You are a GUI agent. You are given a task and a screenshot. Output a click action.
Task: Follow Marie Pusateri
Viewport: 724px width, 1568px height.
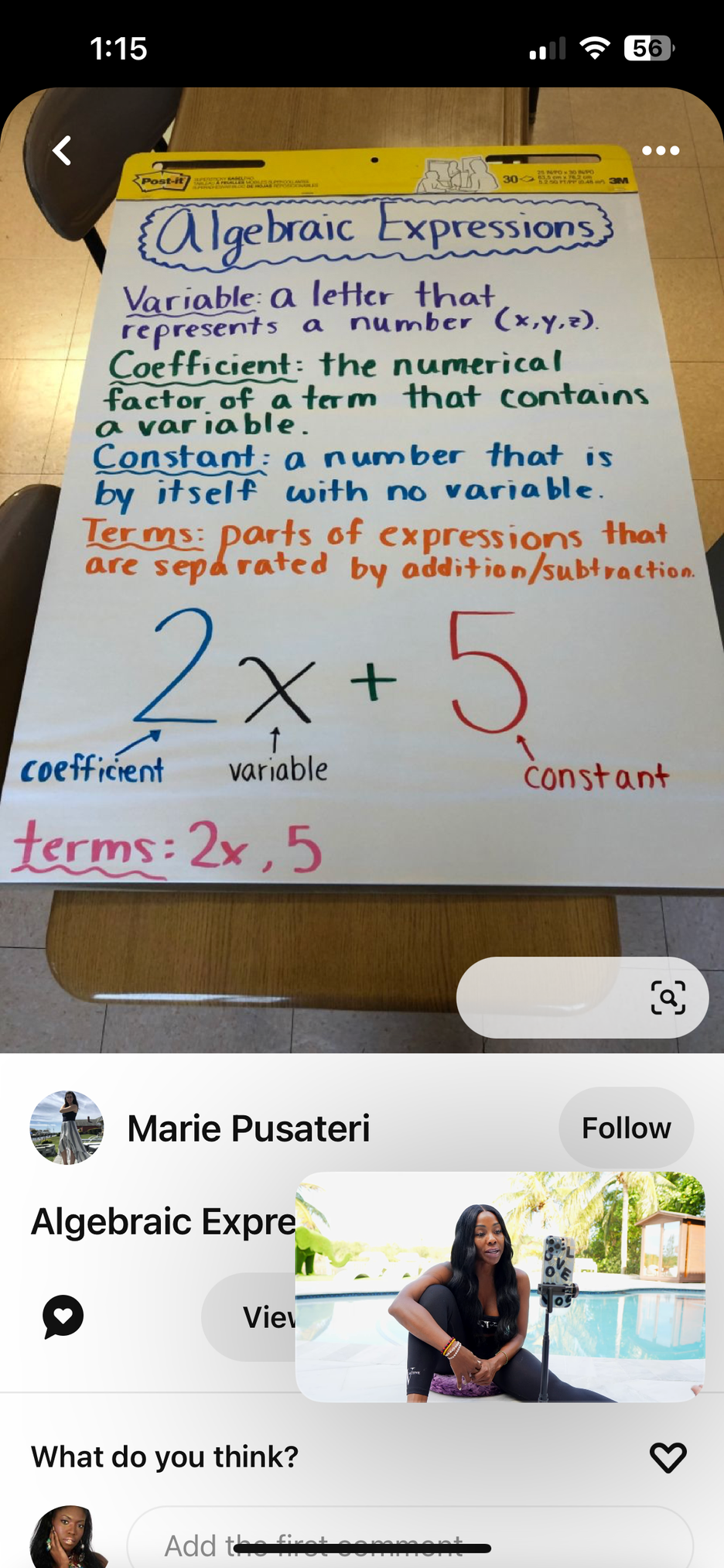[x=626, y=1128]
